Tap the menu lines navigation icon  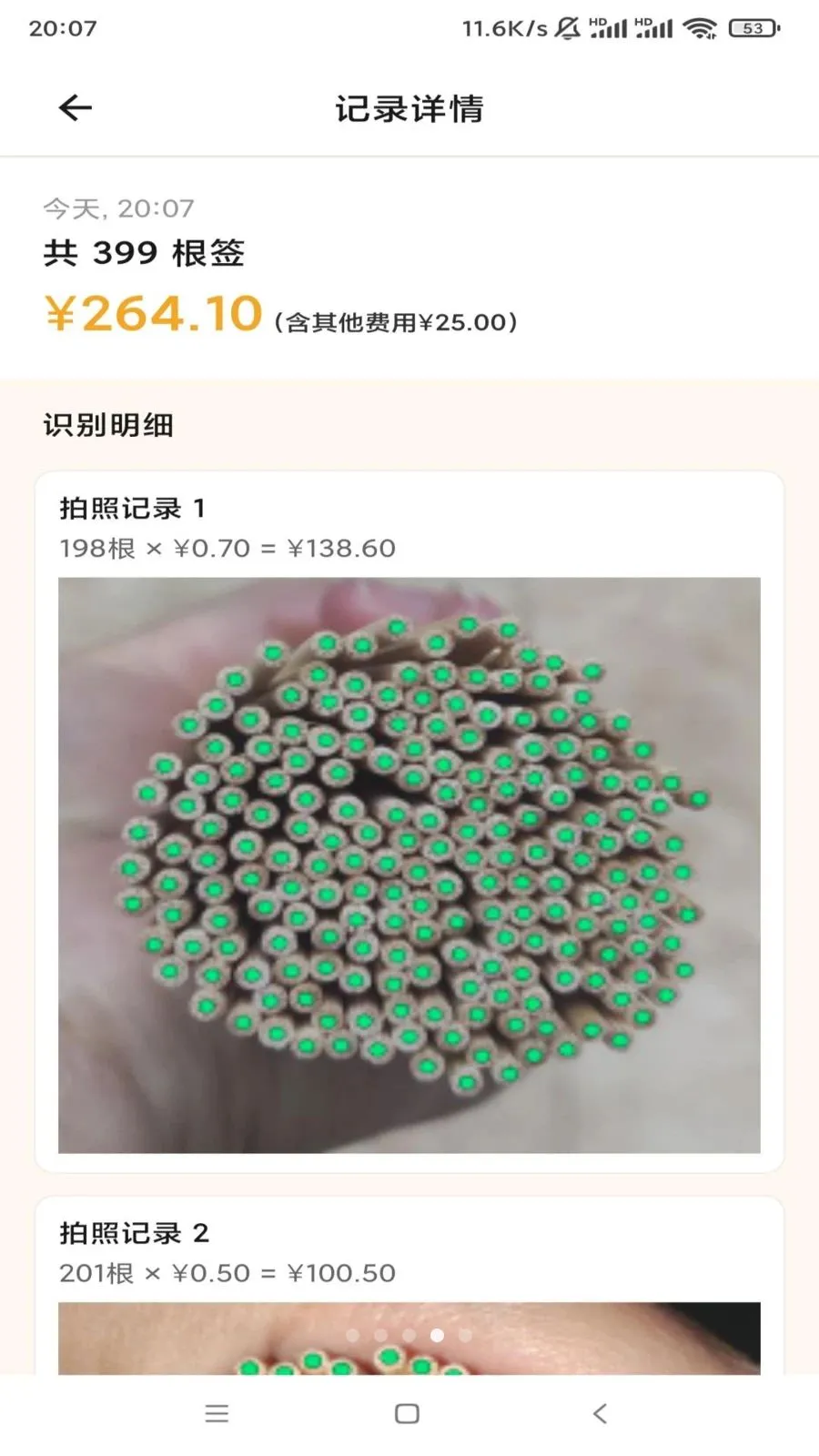(x=217, y=1413)
